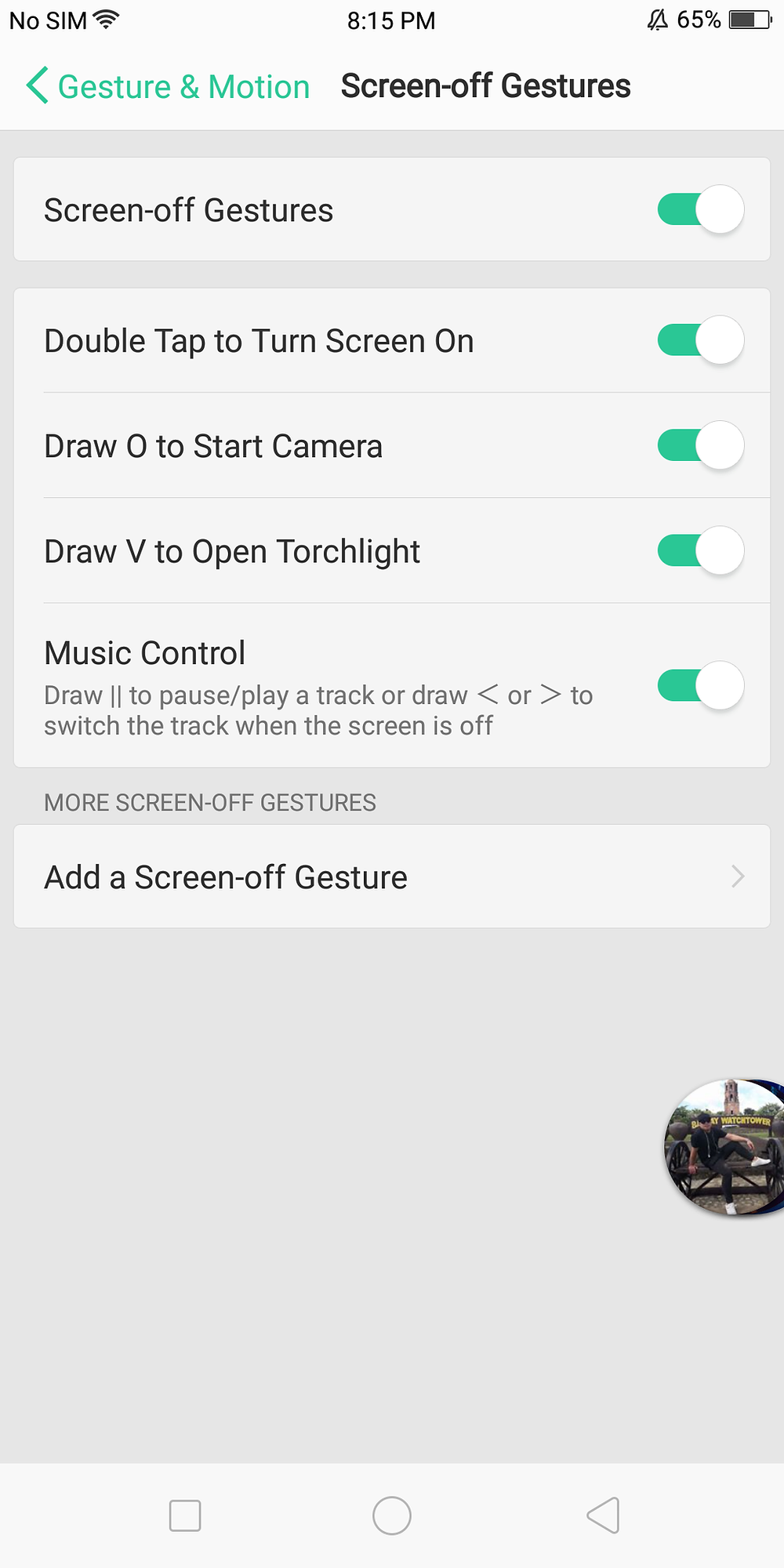The width and height of the screenshot is (784, 1568).
Task: Go to the home screen
Action: 392,1515
